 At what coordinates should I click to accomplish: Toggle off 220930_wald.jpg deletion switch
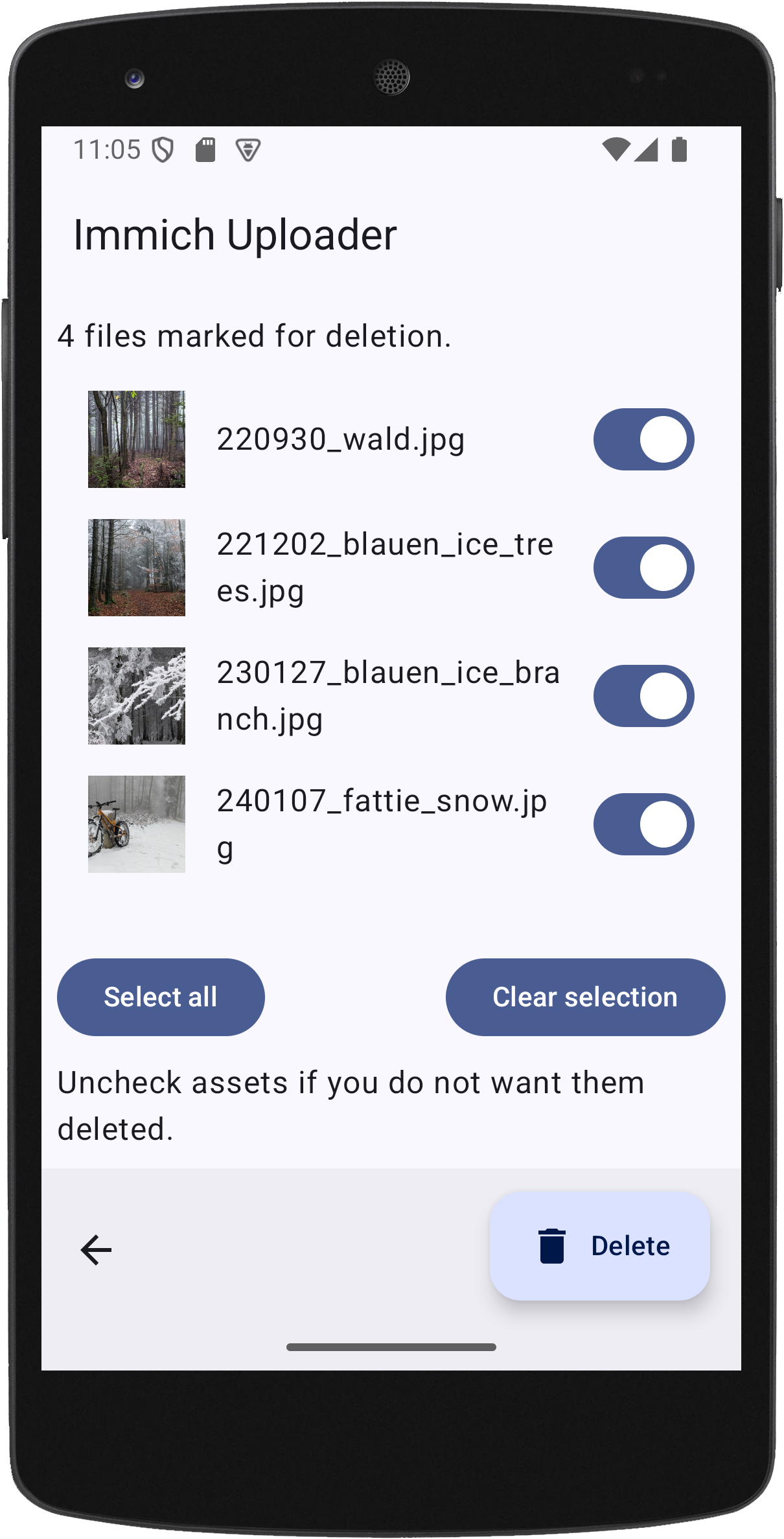point(643,439)
